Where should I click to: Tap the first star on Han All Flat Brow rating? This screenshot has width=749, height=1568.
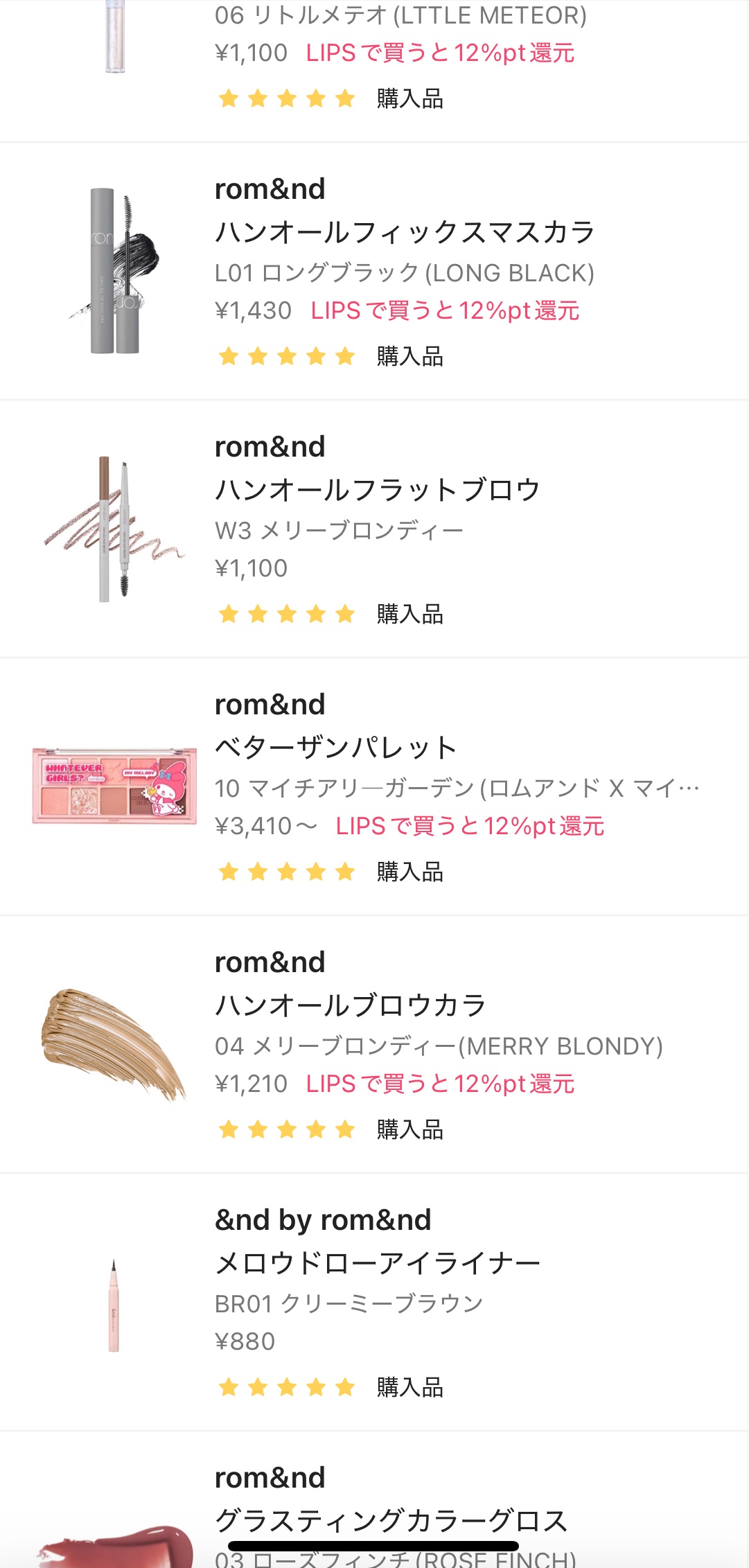(229, 613)
